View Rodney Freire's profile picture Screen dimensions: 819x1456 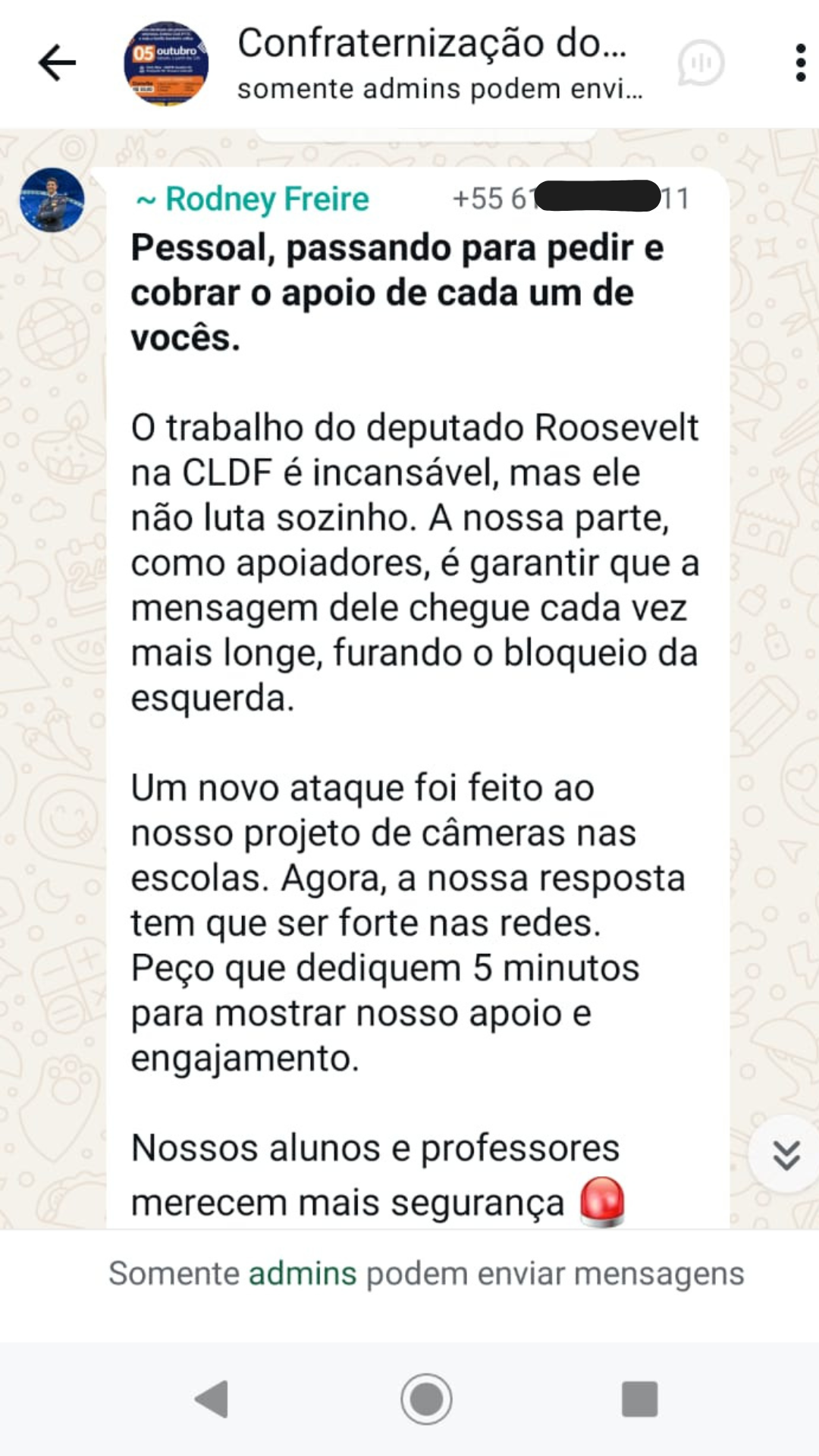(52, 199)
